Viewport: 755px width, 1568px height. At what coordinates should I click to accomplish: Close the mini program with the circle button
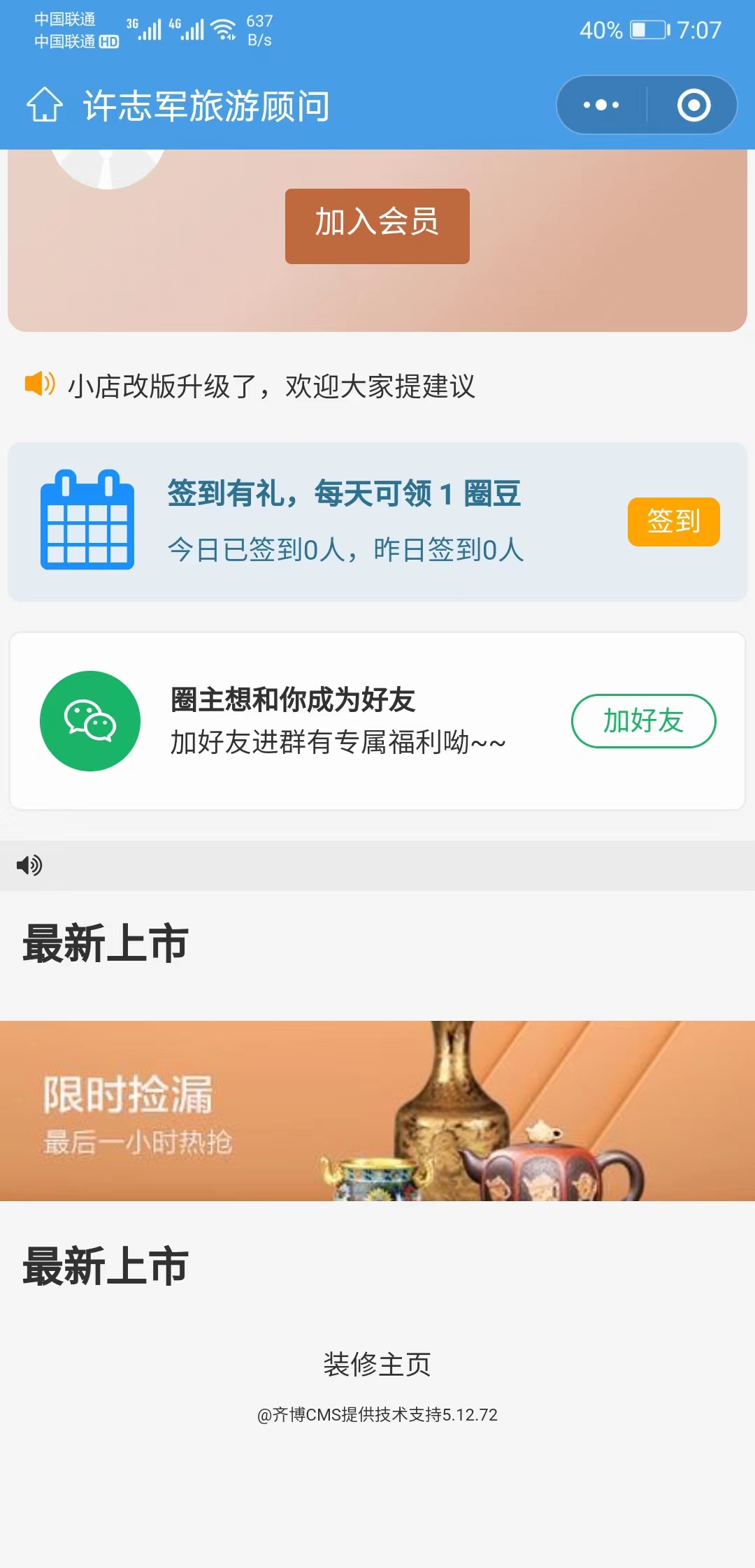[693, 106]
